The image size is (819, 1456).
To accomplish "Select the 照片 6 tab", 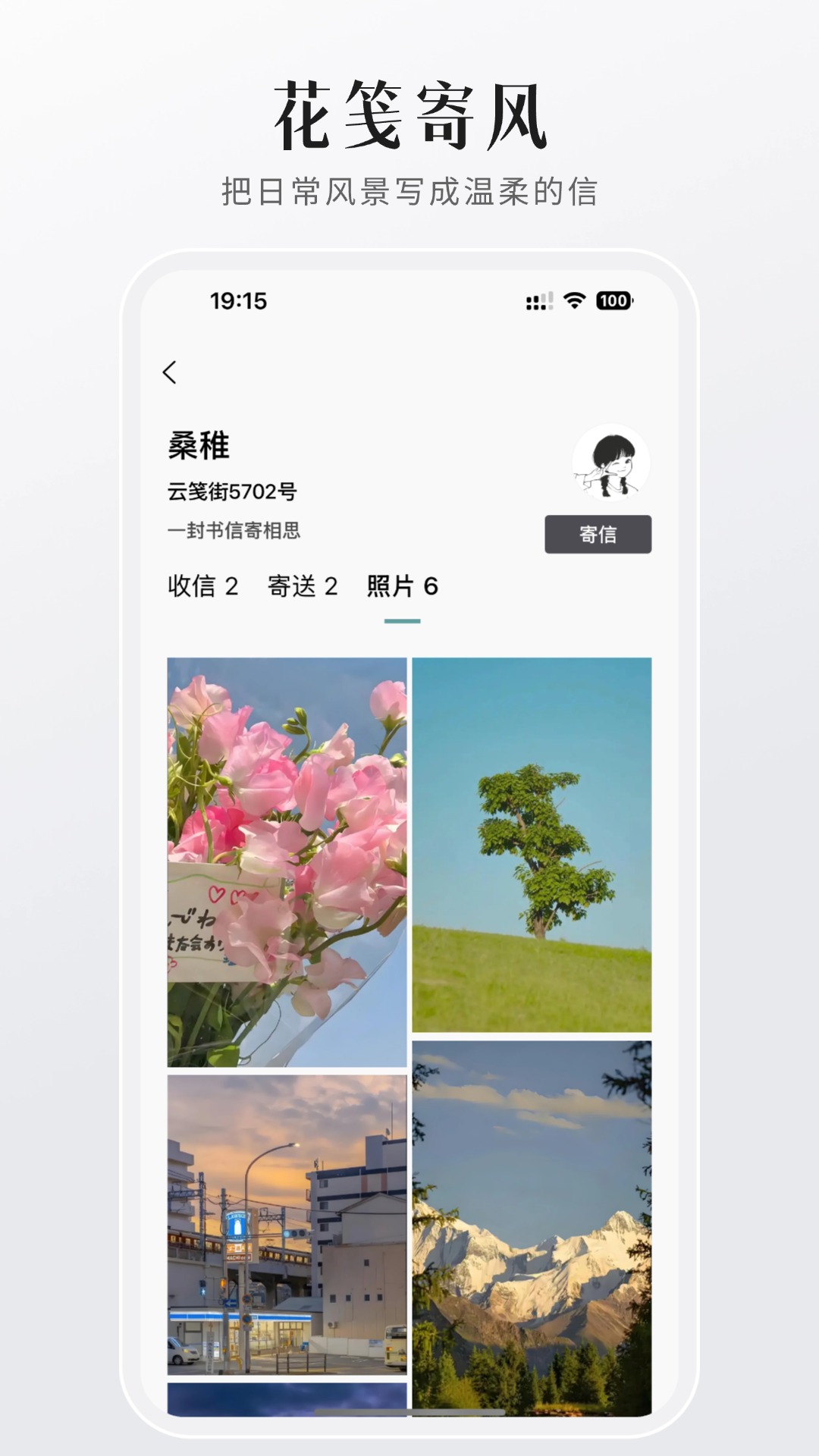I will 402,586.
